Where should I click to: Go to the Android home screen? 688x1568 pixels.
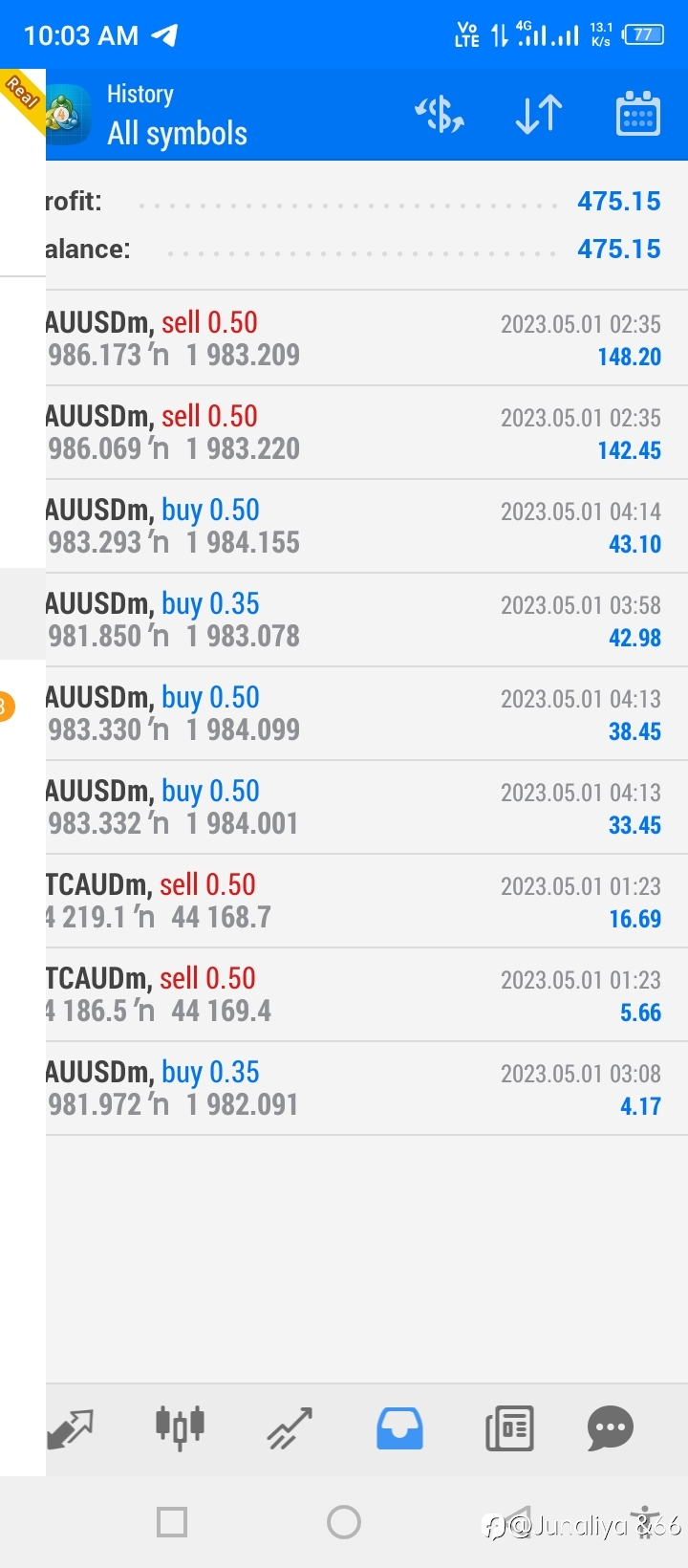(344, 1522)
